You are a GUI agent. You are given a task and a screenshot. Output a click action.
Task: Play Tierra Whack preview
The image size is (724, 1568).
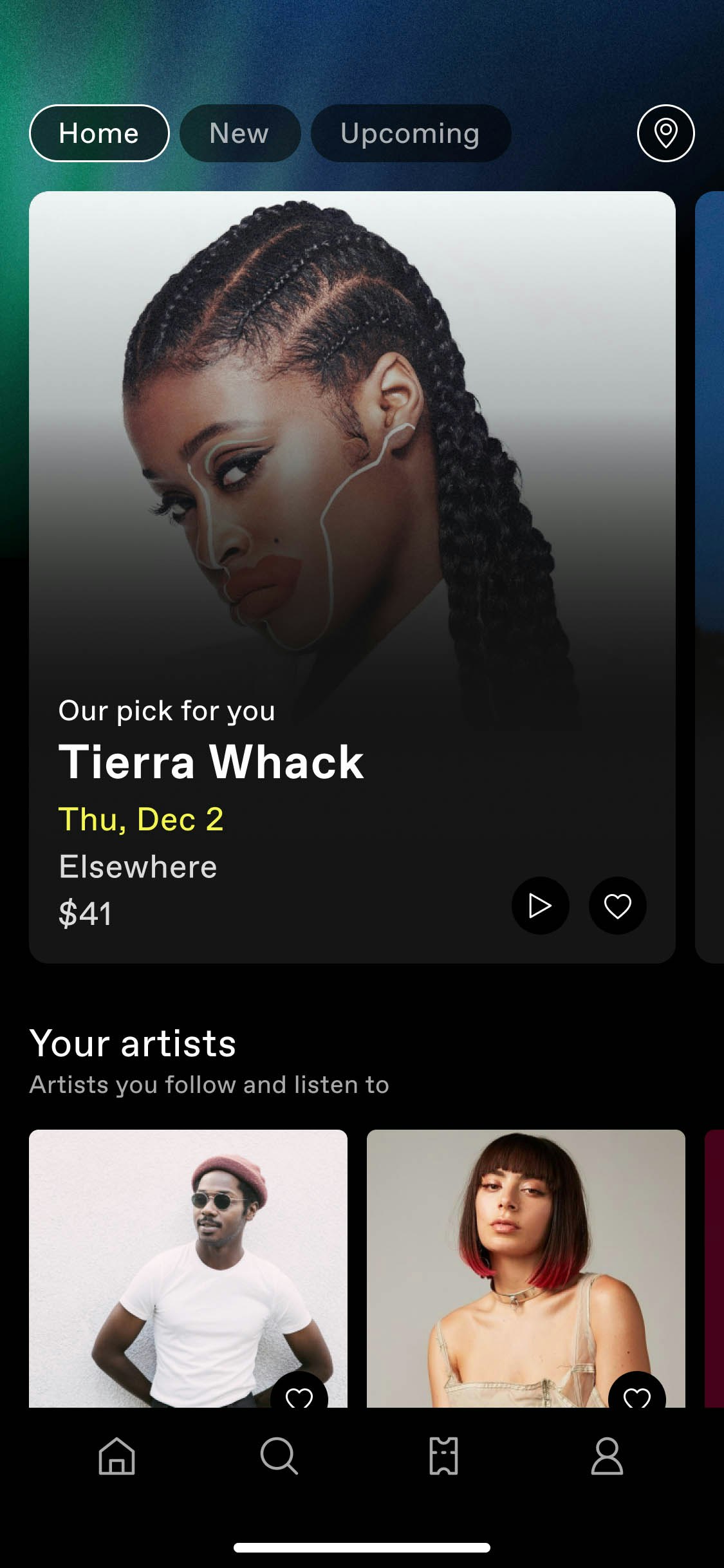coord(540,905)
